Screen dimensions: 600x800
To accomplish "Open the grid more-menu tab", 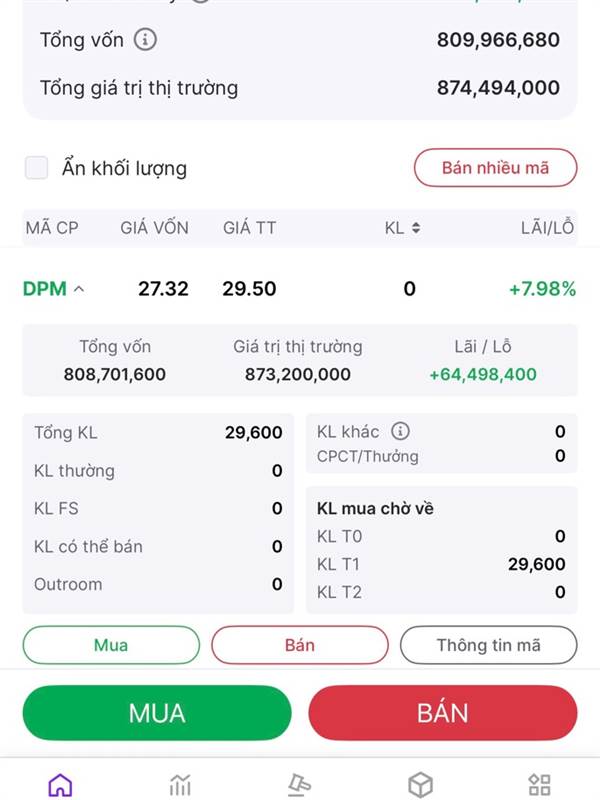I will click(x=539, y=783).
